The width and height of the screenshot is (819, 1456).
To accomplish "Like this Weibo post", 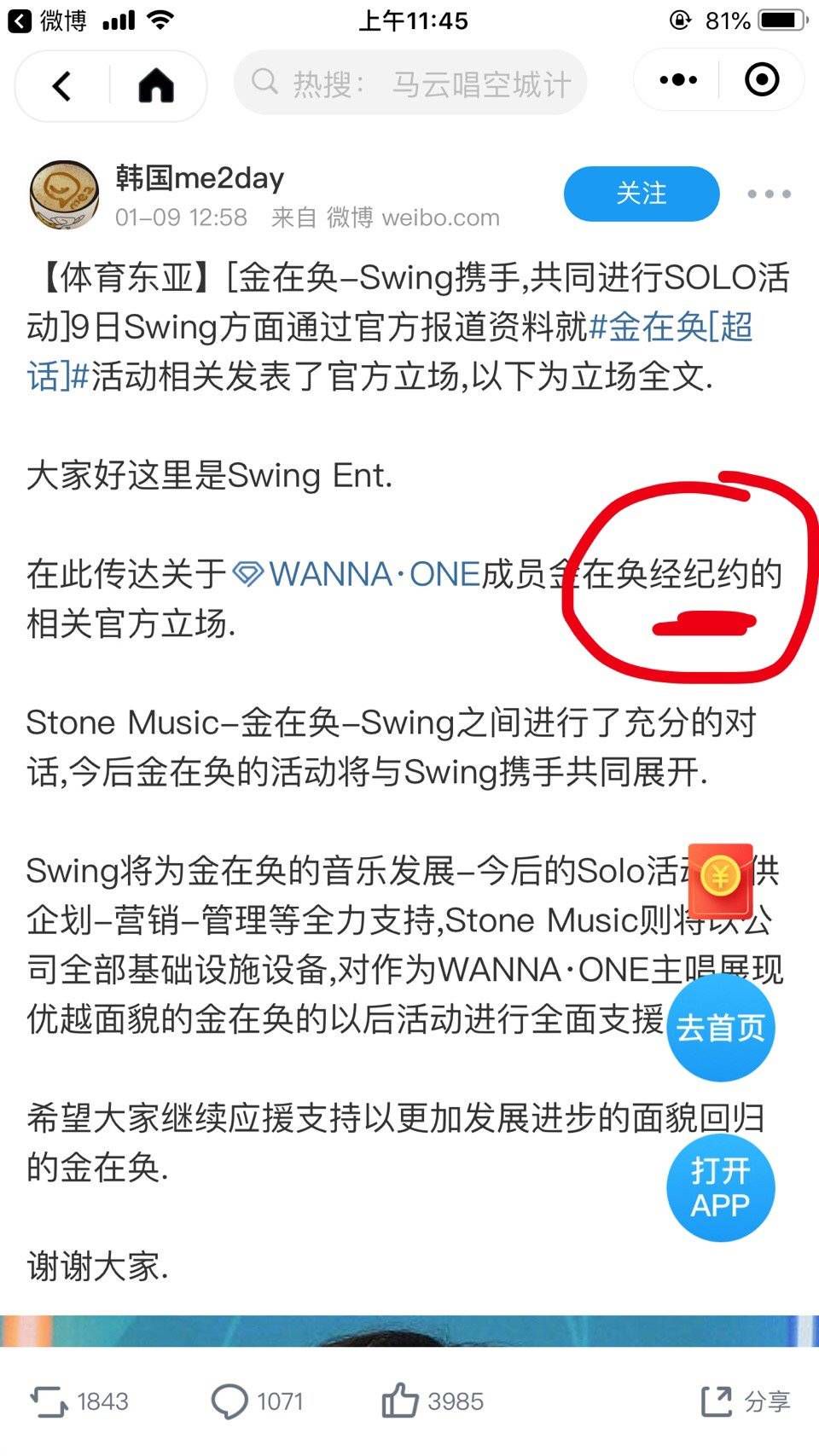I will [433, 1401].
